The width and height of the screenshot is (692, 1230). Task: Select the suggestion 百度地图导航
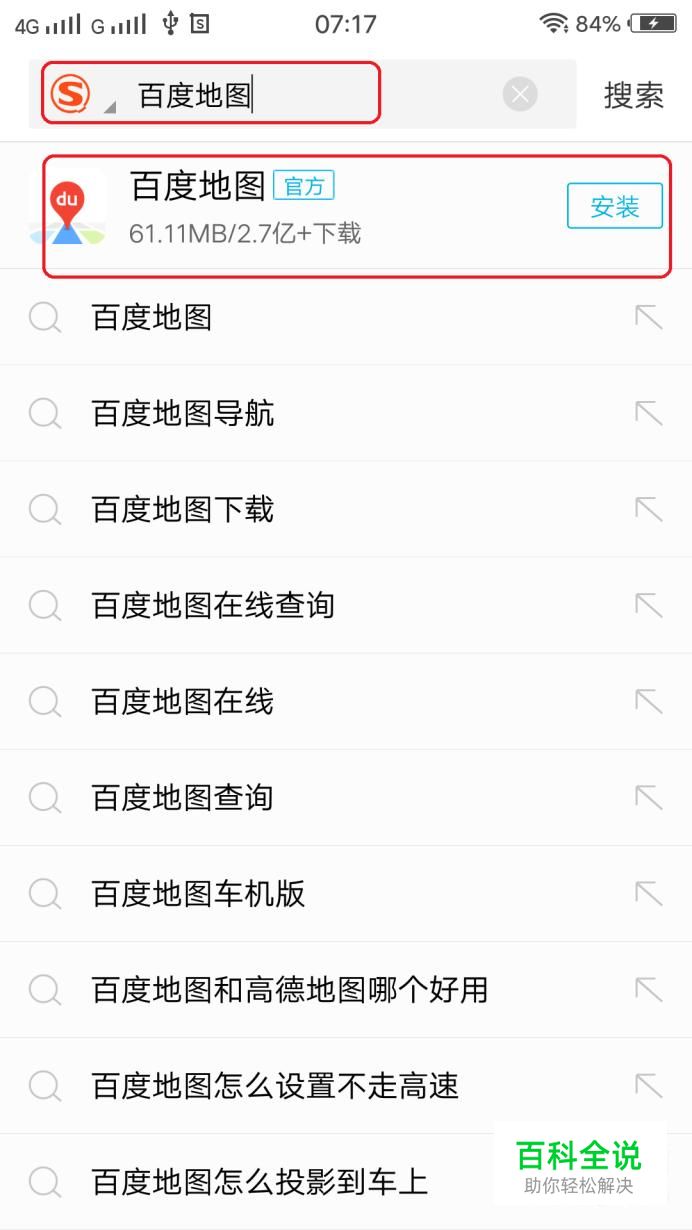pos(183,414)
